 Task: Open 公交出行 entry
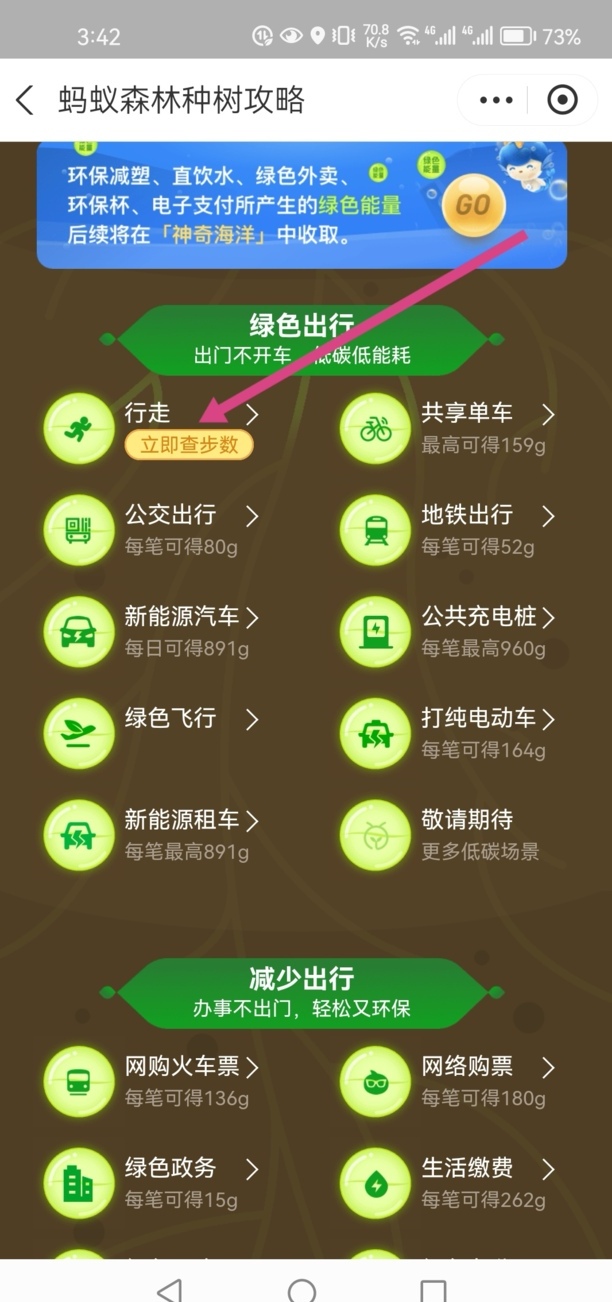pyautogui.click(x=152, y=530)
